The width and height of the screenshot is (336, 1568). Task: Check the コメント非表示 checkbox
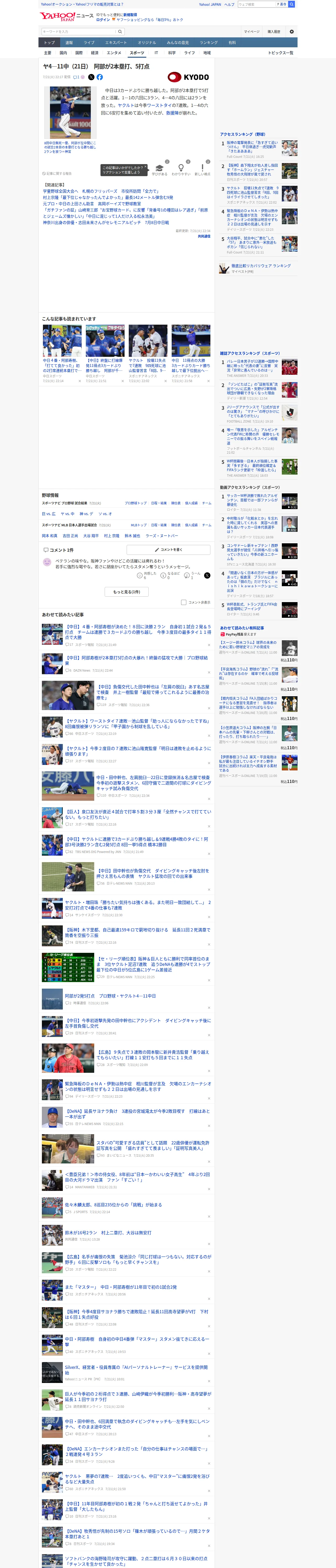pos(183,603)
